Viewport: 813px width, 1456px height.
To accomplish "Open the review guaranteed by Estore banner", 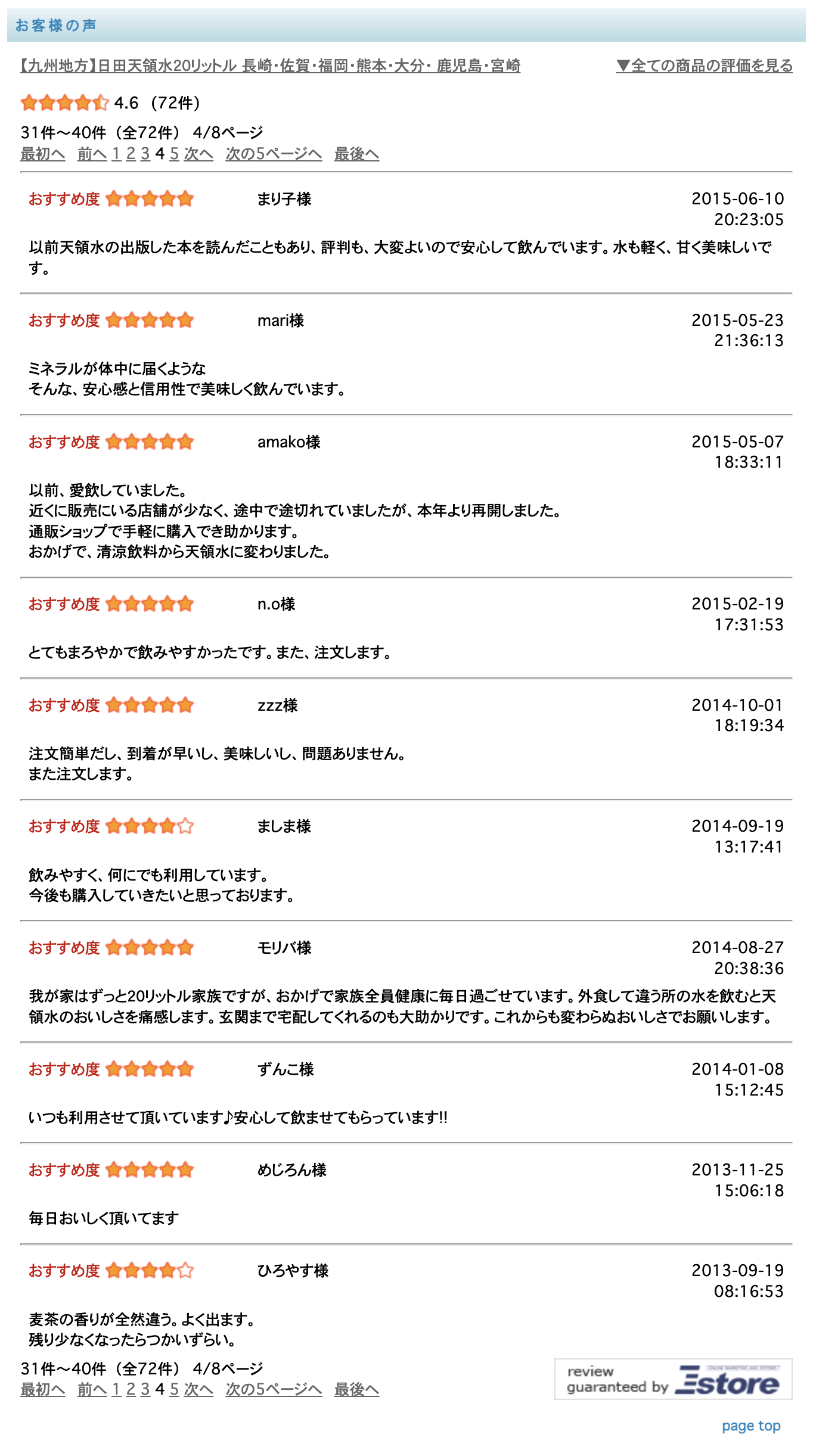I will pos(673,1379).
